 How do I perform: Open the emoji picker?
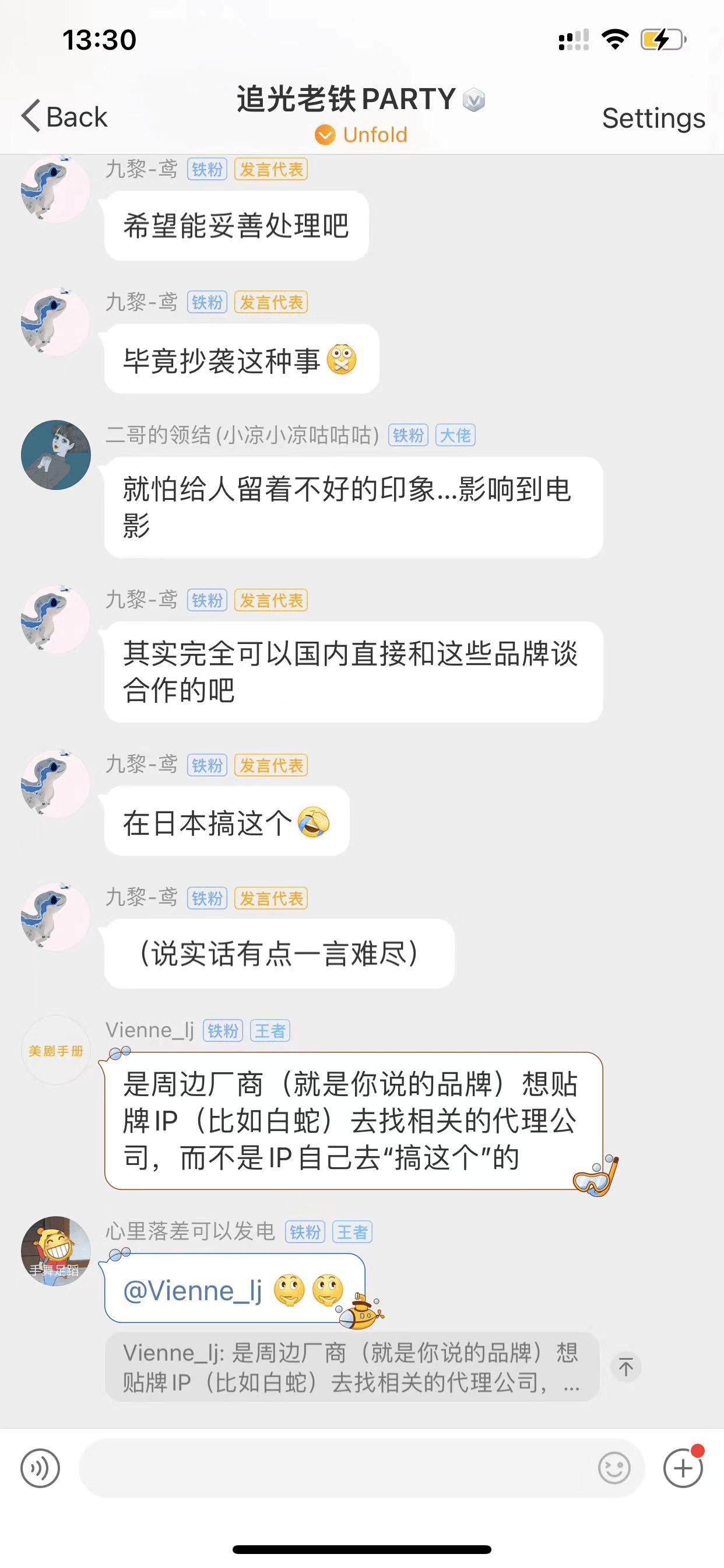(614, 1468)
